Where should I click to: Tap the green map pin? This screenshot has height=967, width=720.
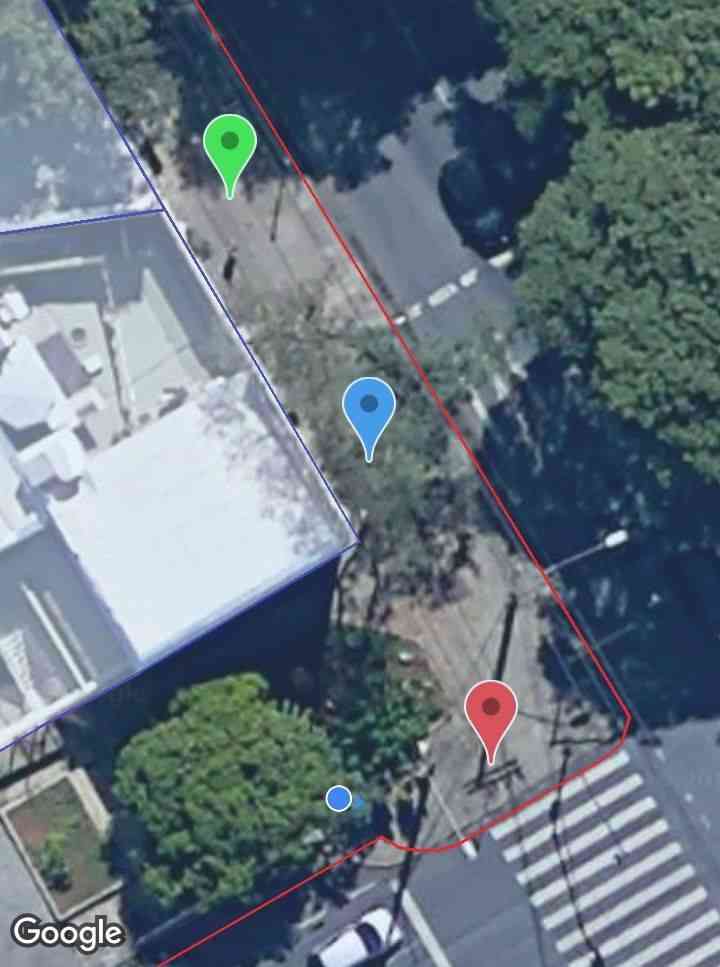tap(230, 148)
